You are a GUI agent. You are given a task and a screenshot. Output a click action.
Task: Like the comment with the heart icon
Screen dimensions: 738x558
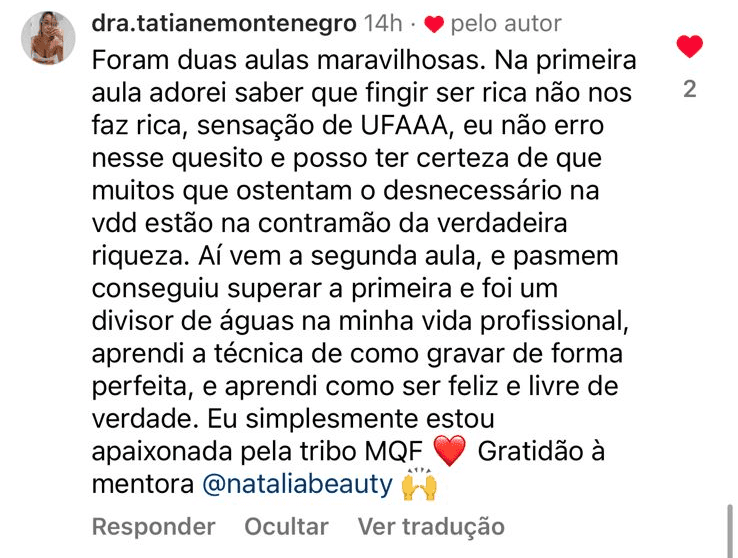(x=690, y=47)
